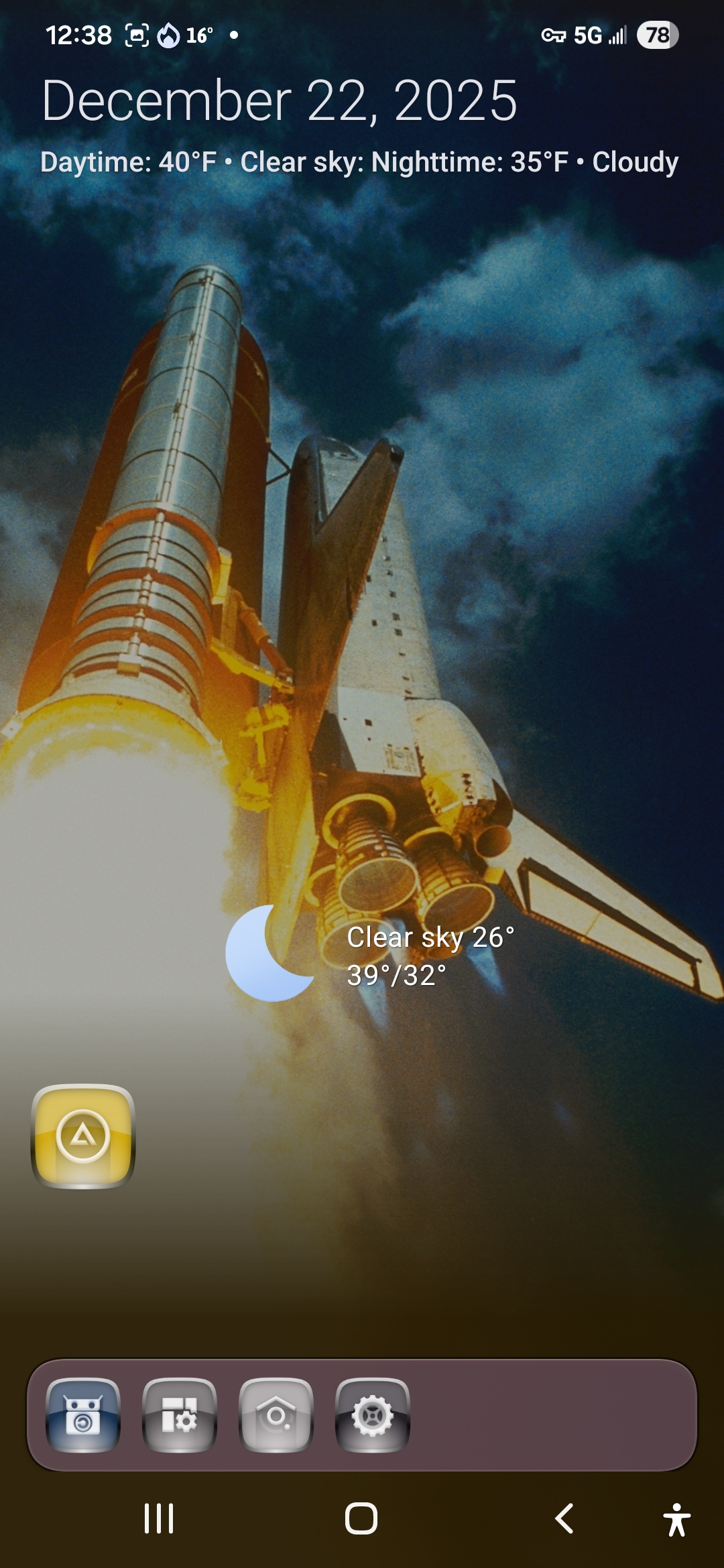Open the accessibility shortcut button
This screenshot has height=1568, width=724.
(676, 1518)
